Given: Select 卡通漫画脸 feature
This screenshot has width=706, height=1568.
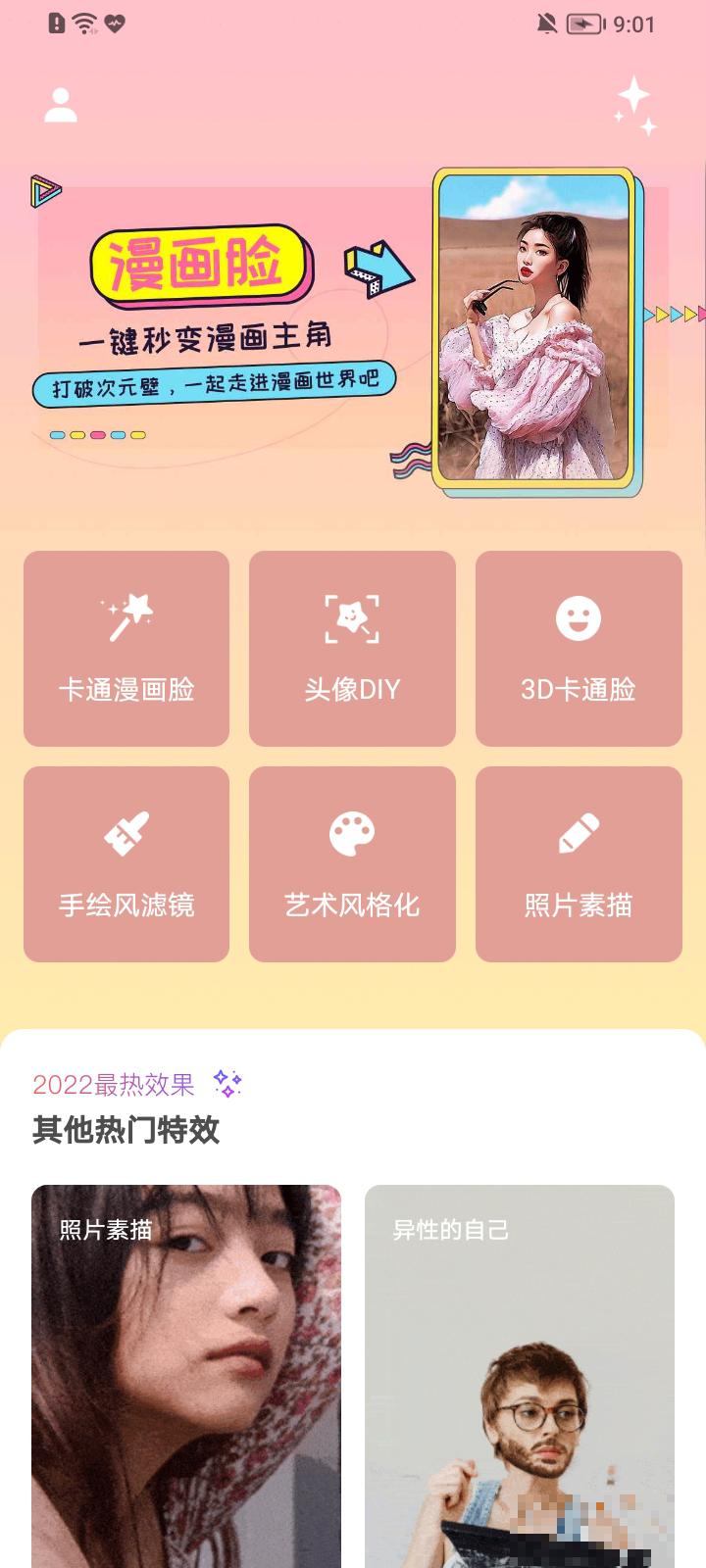Looking at the screenshot, I should (x=126, y=649).
